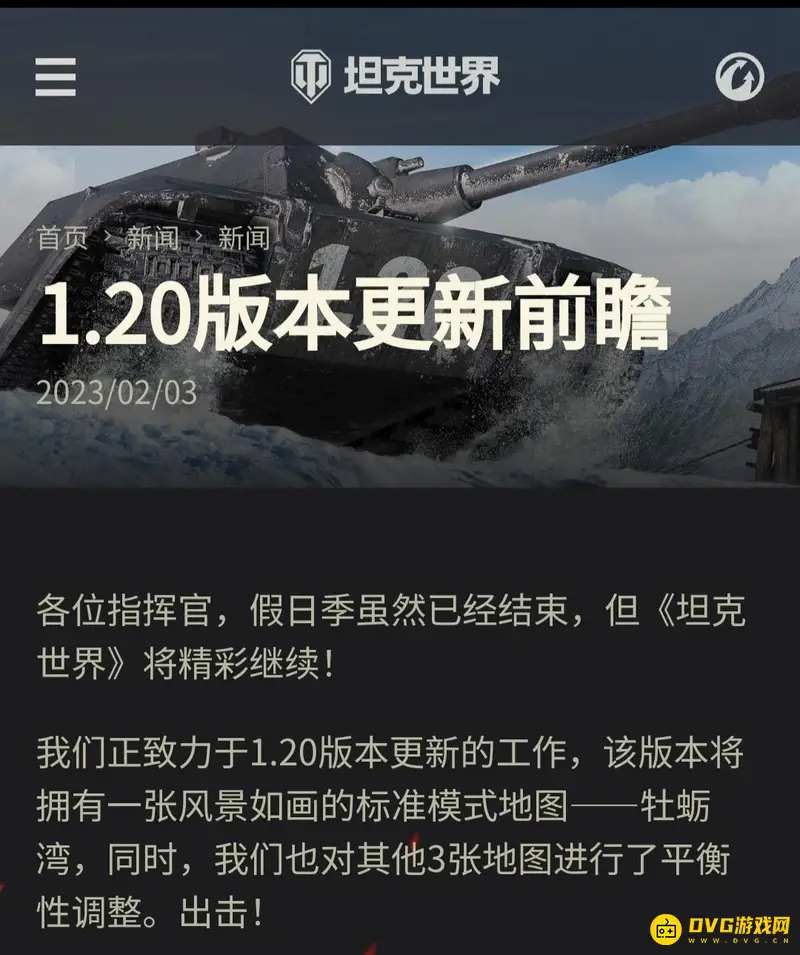Navigate to the 首页 breadcrumb link

63,238
